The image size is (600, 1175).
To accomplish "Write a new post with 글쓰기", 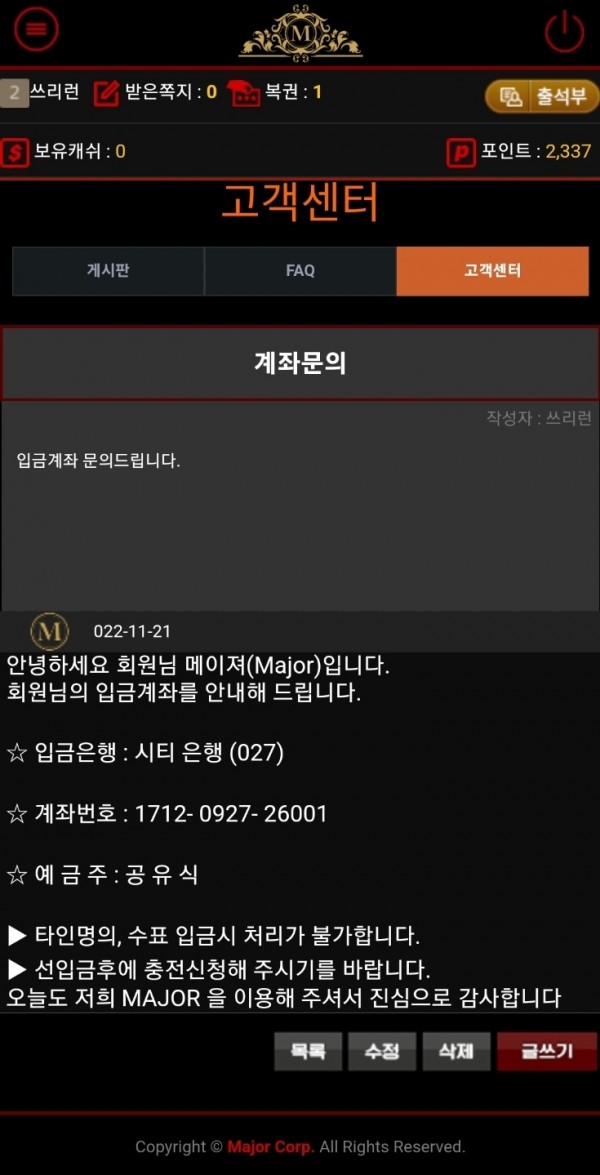I will tap(546, 1051).
